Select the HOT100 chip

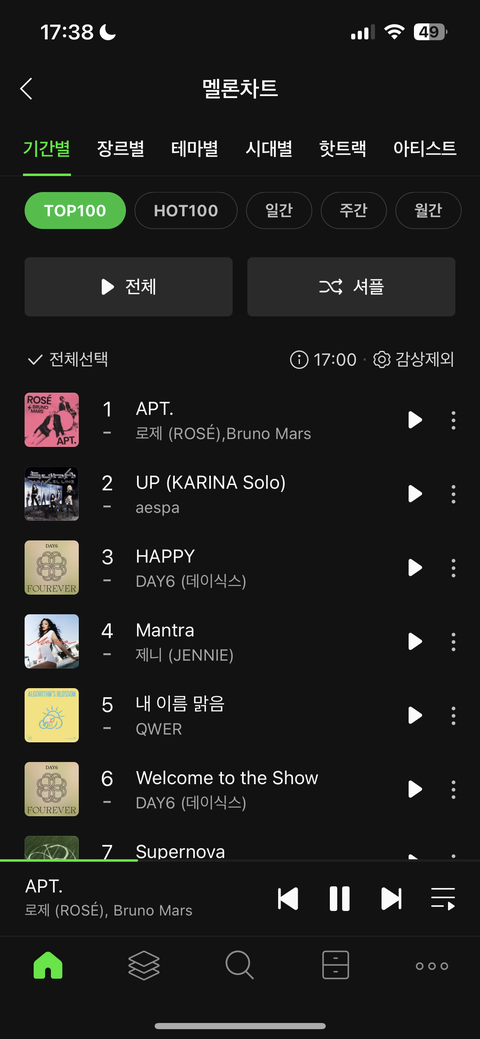[x=186, y=211]
